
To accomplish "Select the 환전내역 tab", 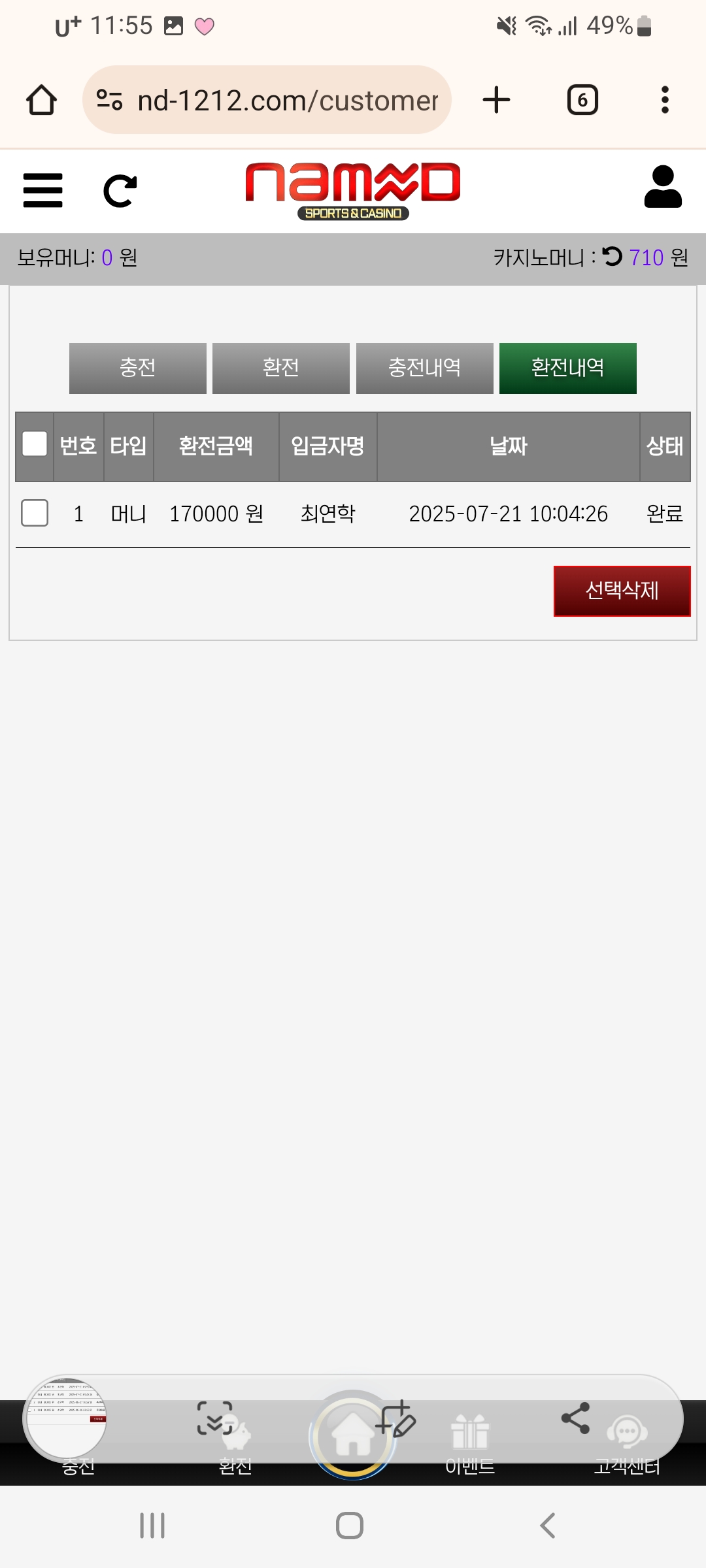I will 567,368.
